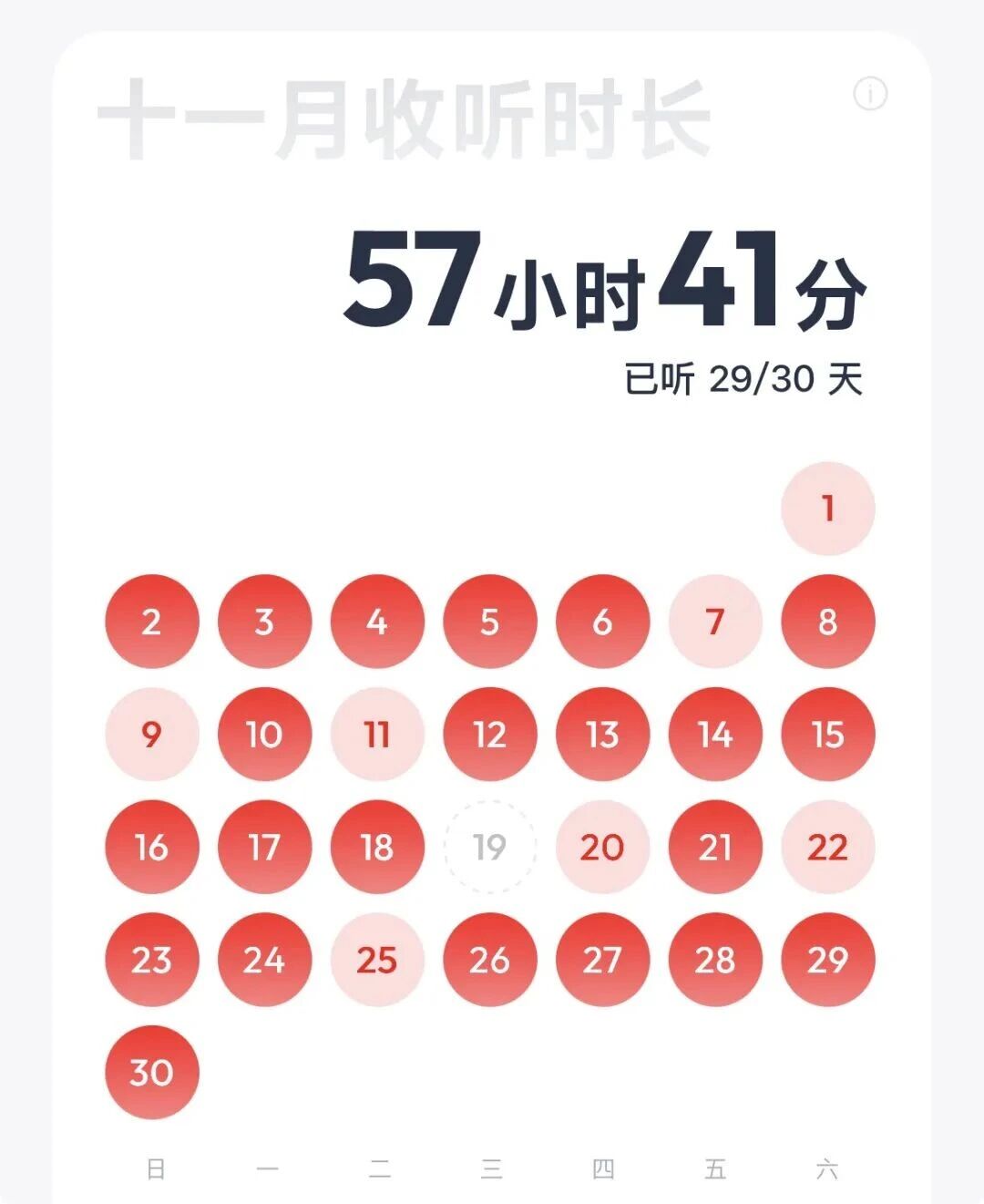Open the info icon beside listening duration title
This screenshot has height=1204, width=984.
point(870,94)
